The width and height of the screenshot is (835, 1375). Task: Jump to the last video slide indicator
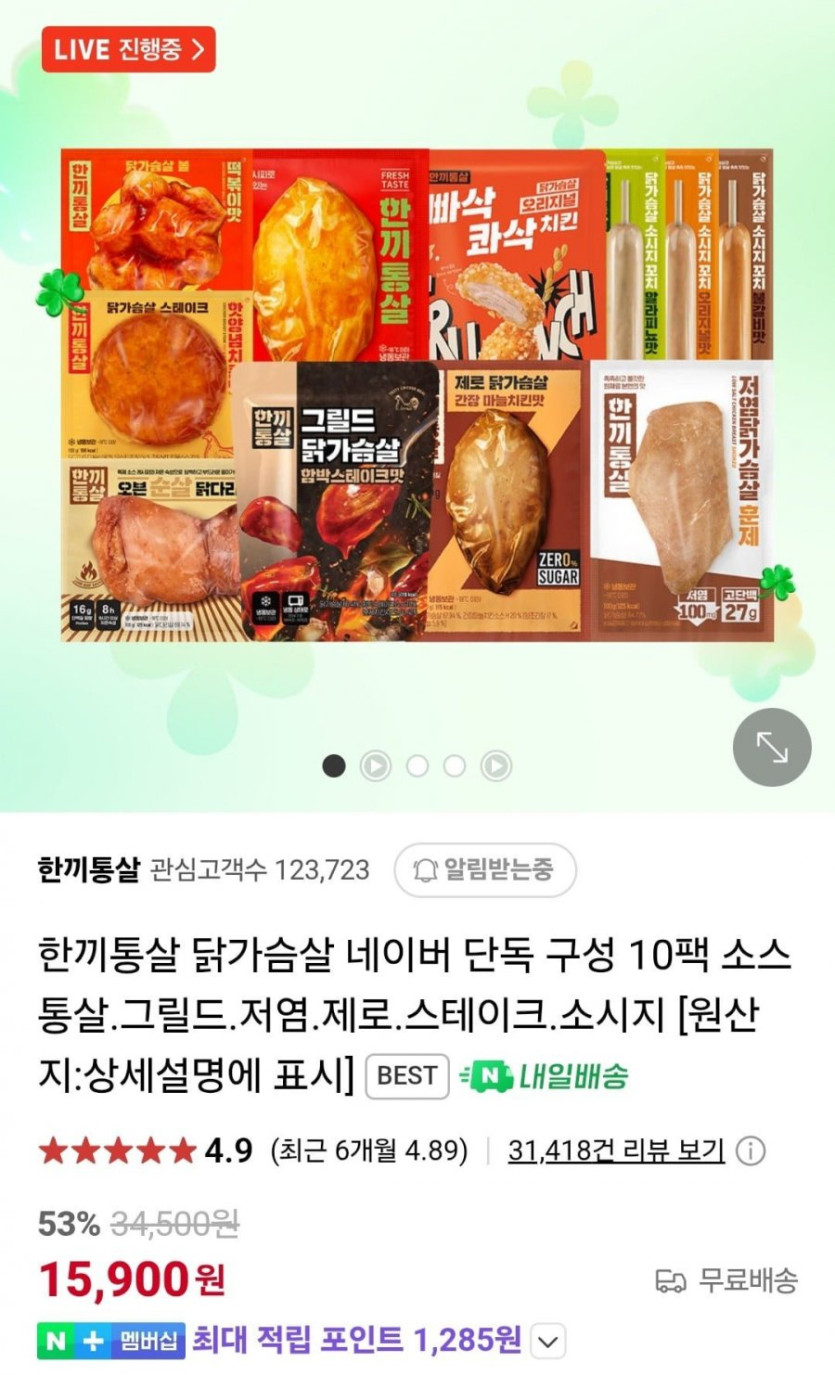[x=496, y=766]
